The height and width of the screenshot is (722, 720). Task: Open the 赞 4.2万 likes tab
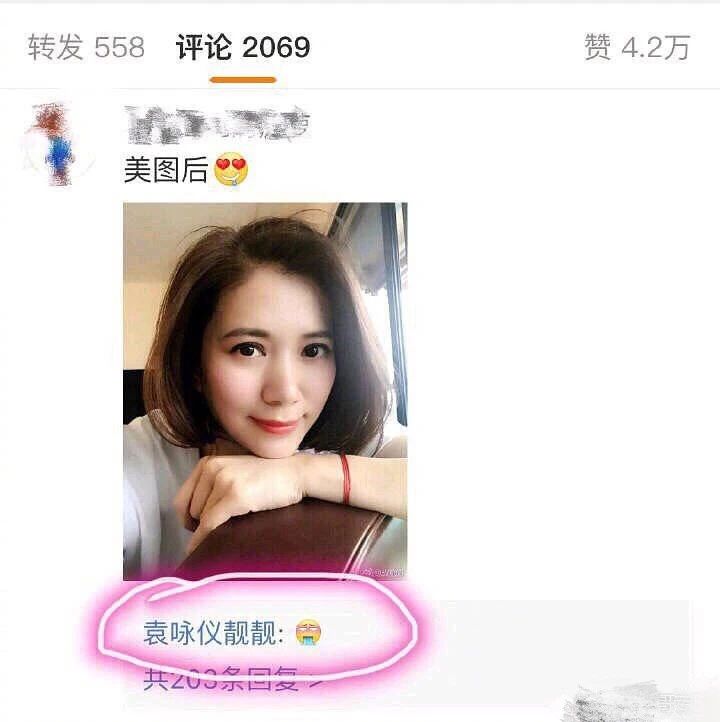(x=637, y=47)
